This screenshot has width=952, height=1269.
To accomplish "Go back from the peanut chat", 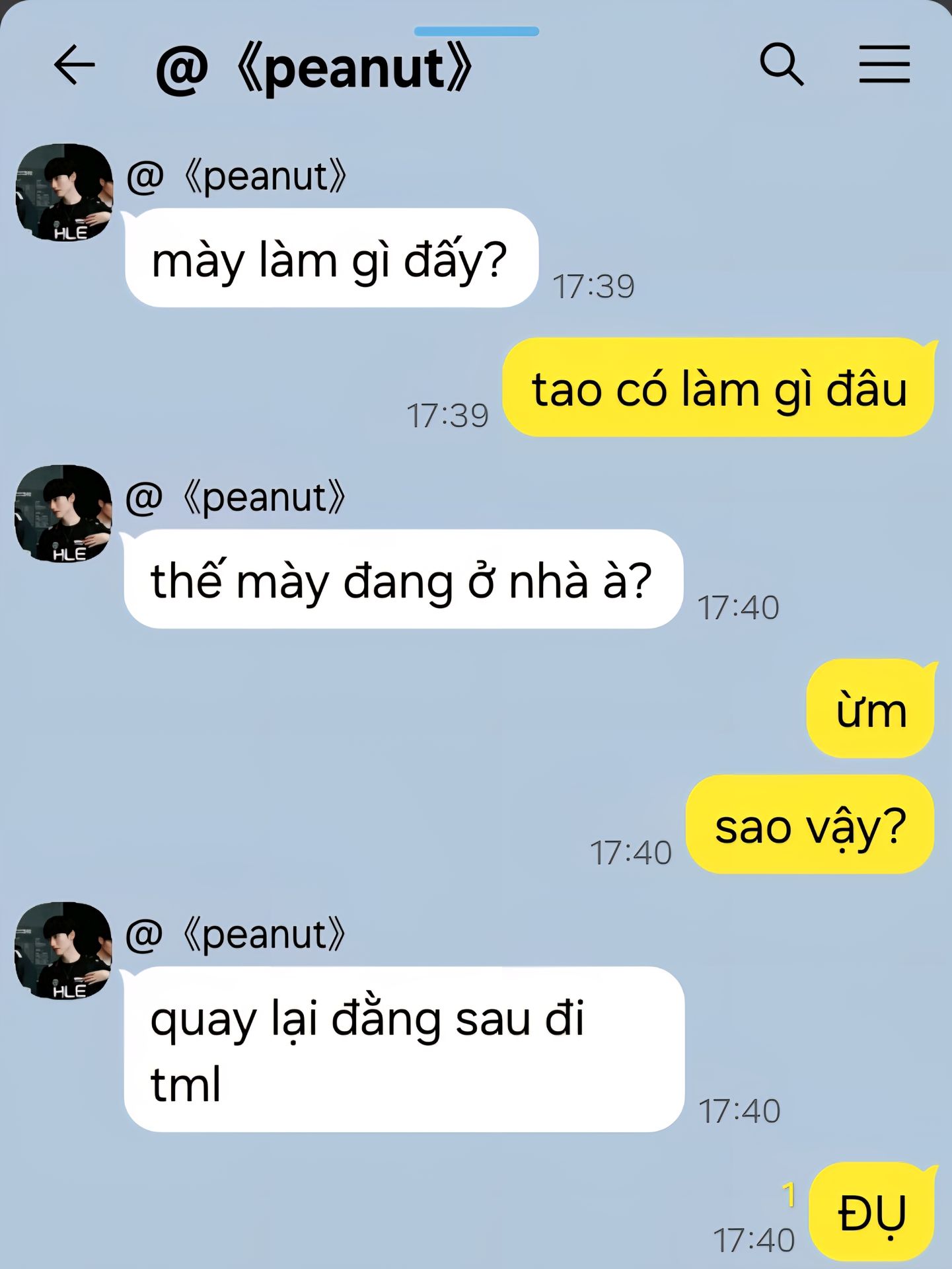I will pos(74,65).
